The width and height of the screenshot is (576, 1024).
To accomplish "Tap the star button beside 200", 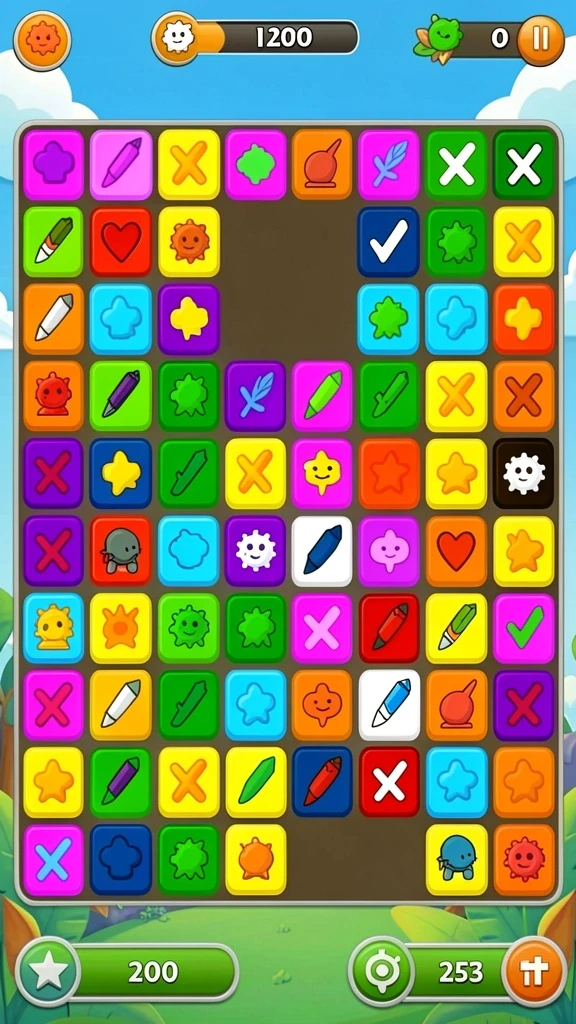I will pyautogui.click(x=47, y=972).
